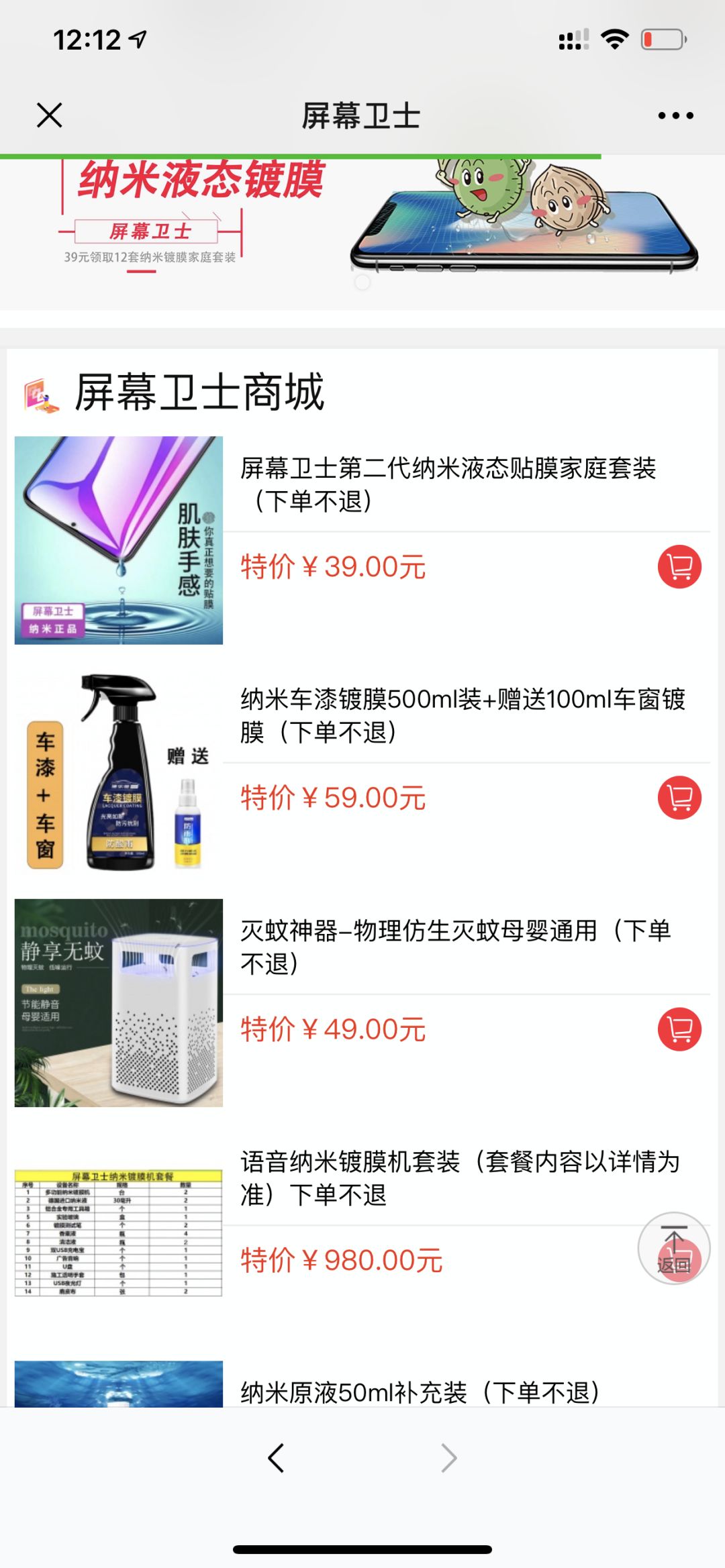Open the three-dot more options menu
The height and width of the screenshot is (1568, 725).
point(675,115)
